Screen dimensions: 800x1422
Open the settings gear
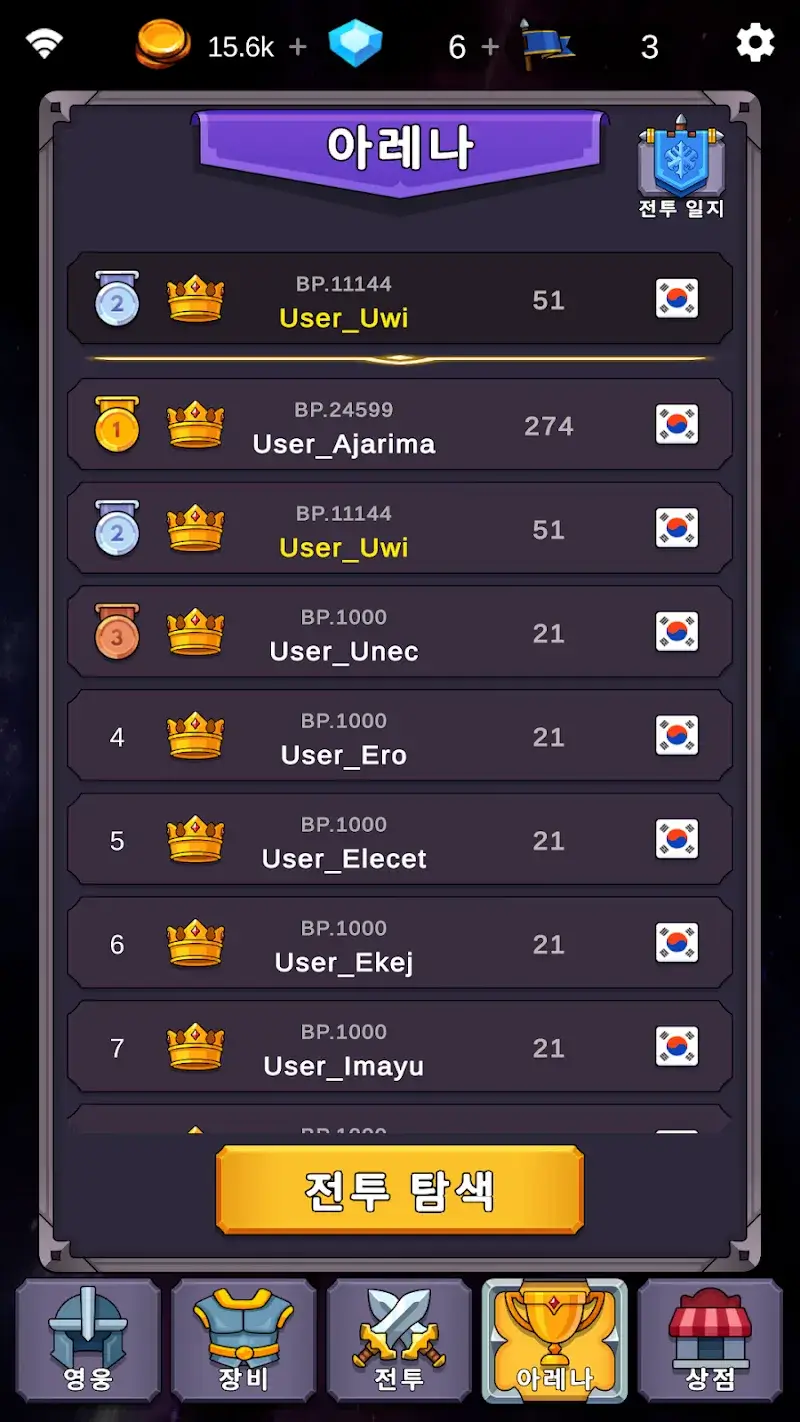click(754, 43)
